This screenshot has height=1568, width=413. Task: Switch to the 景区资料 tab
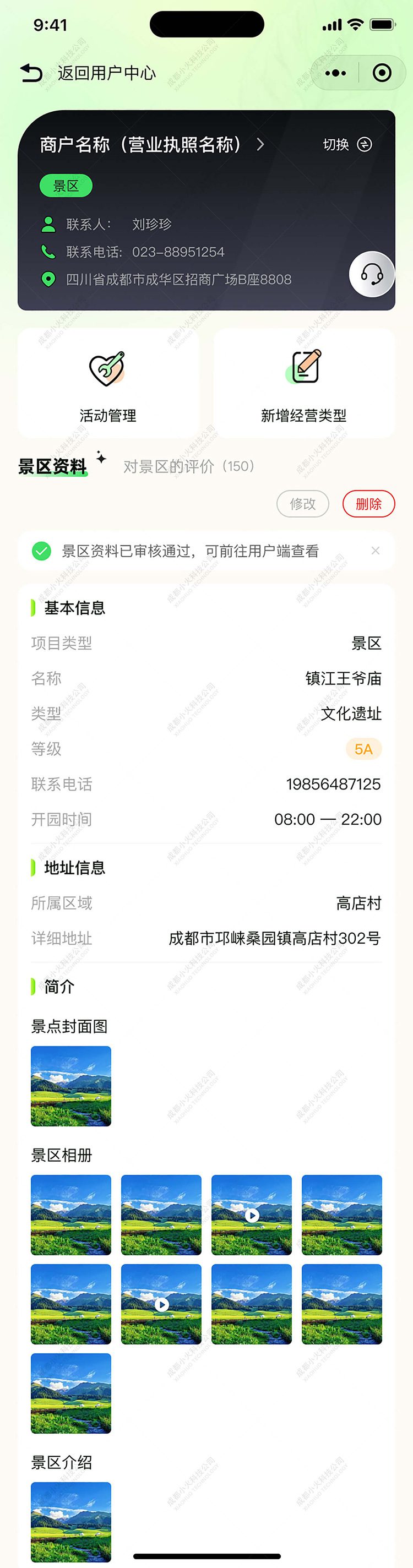tap(52, 466)
